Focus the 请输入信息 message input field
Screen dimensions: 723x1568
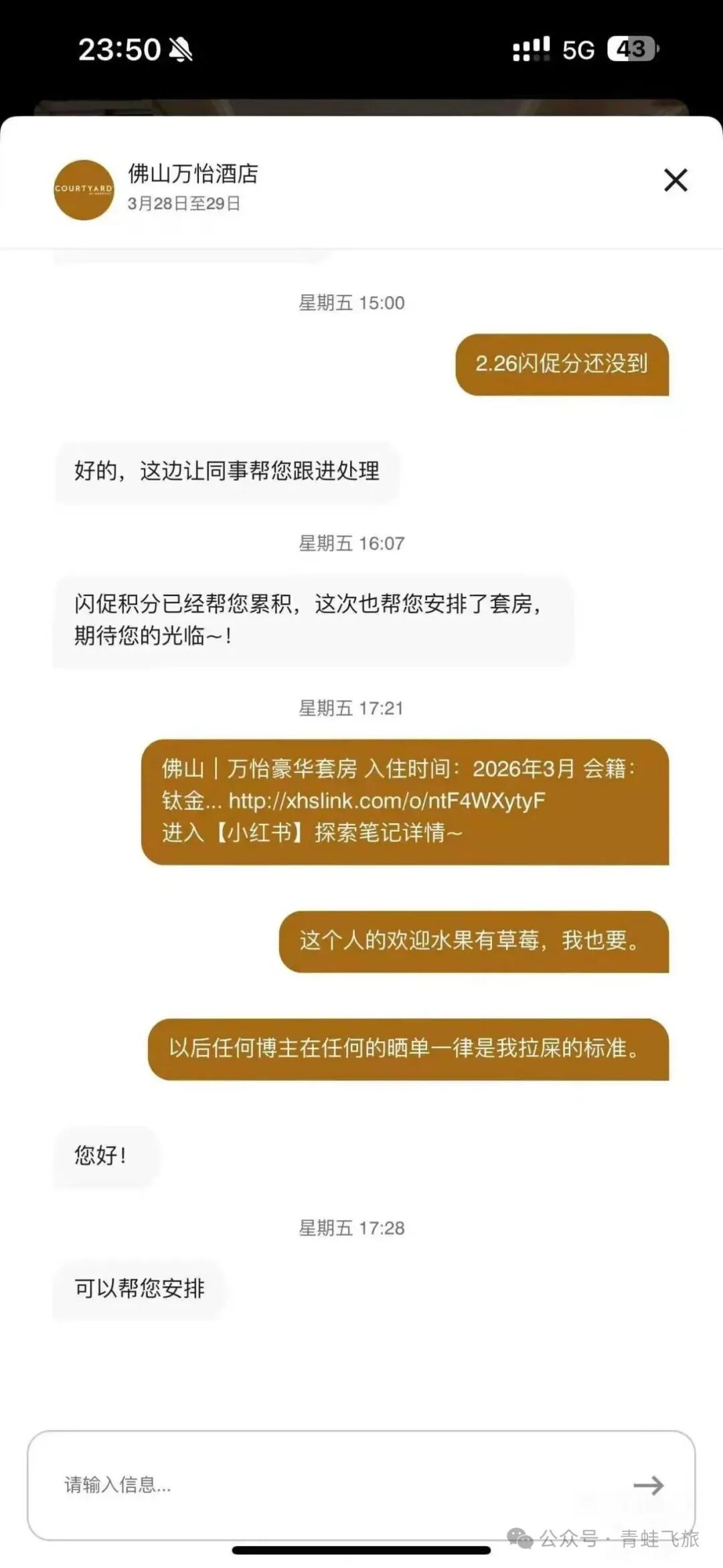pyautogui.click(x=321, y=1485)
